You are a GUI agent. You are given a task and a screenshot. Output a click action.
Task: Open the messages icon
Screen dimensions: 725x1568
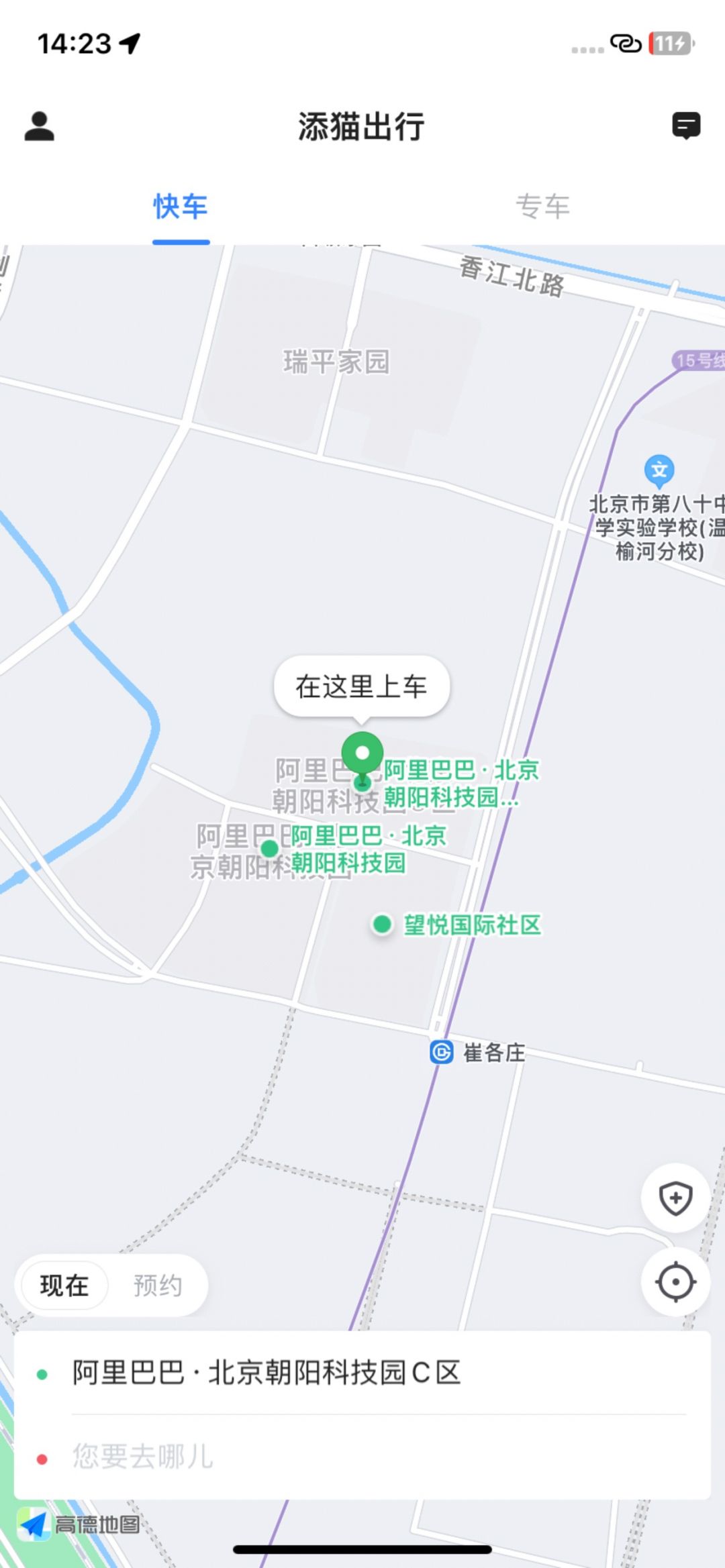point(686,125)
